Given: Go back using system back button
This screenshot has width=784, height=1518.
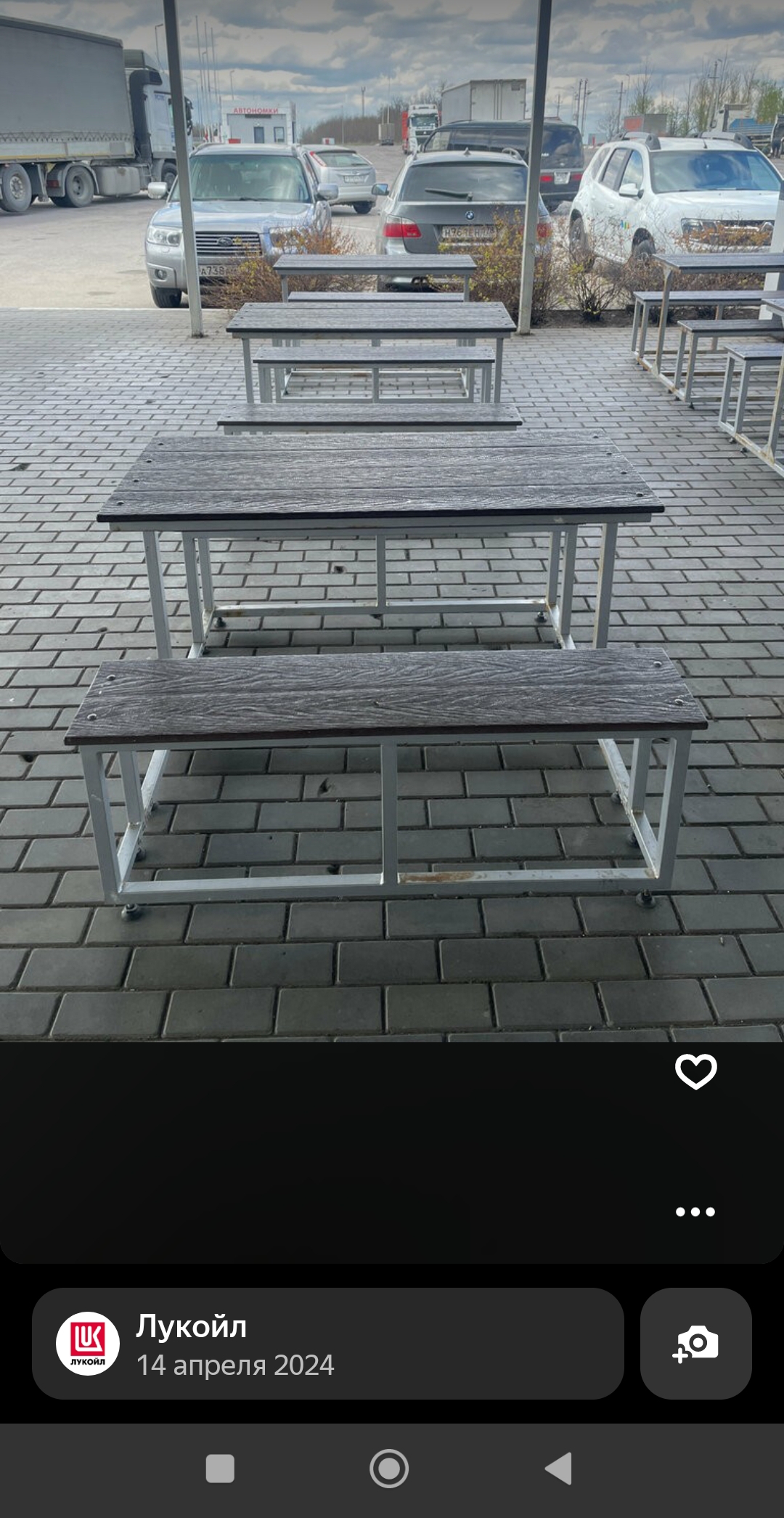Looking at the screenshot, I should tap(559, 1469).
